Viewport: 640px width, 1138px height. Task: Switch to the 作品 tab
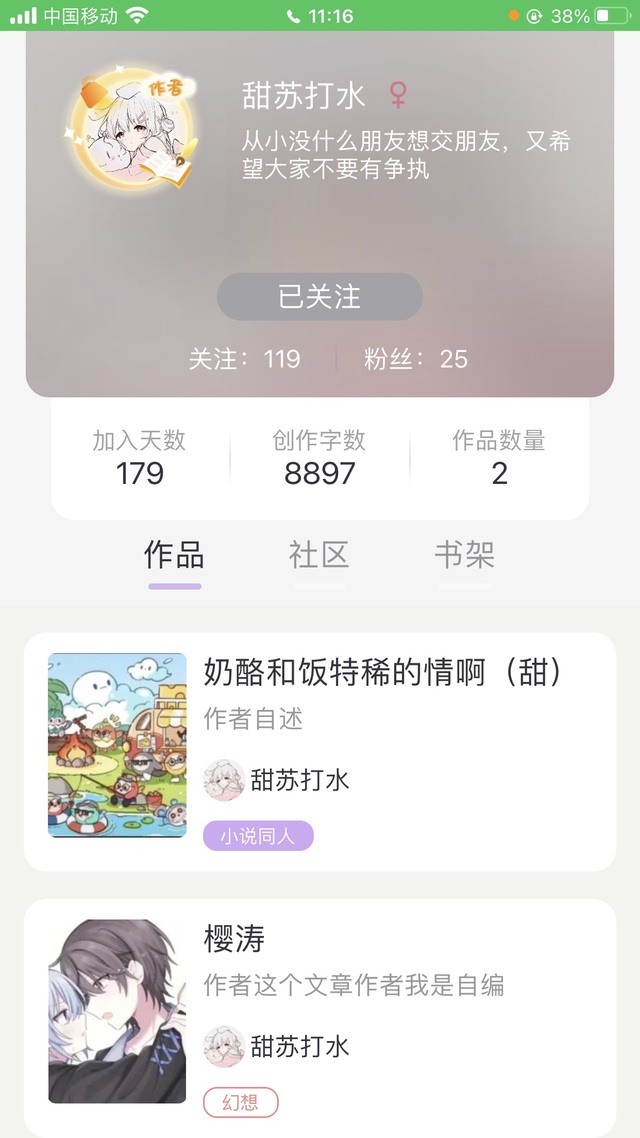(174, 555)
